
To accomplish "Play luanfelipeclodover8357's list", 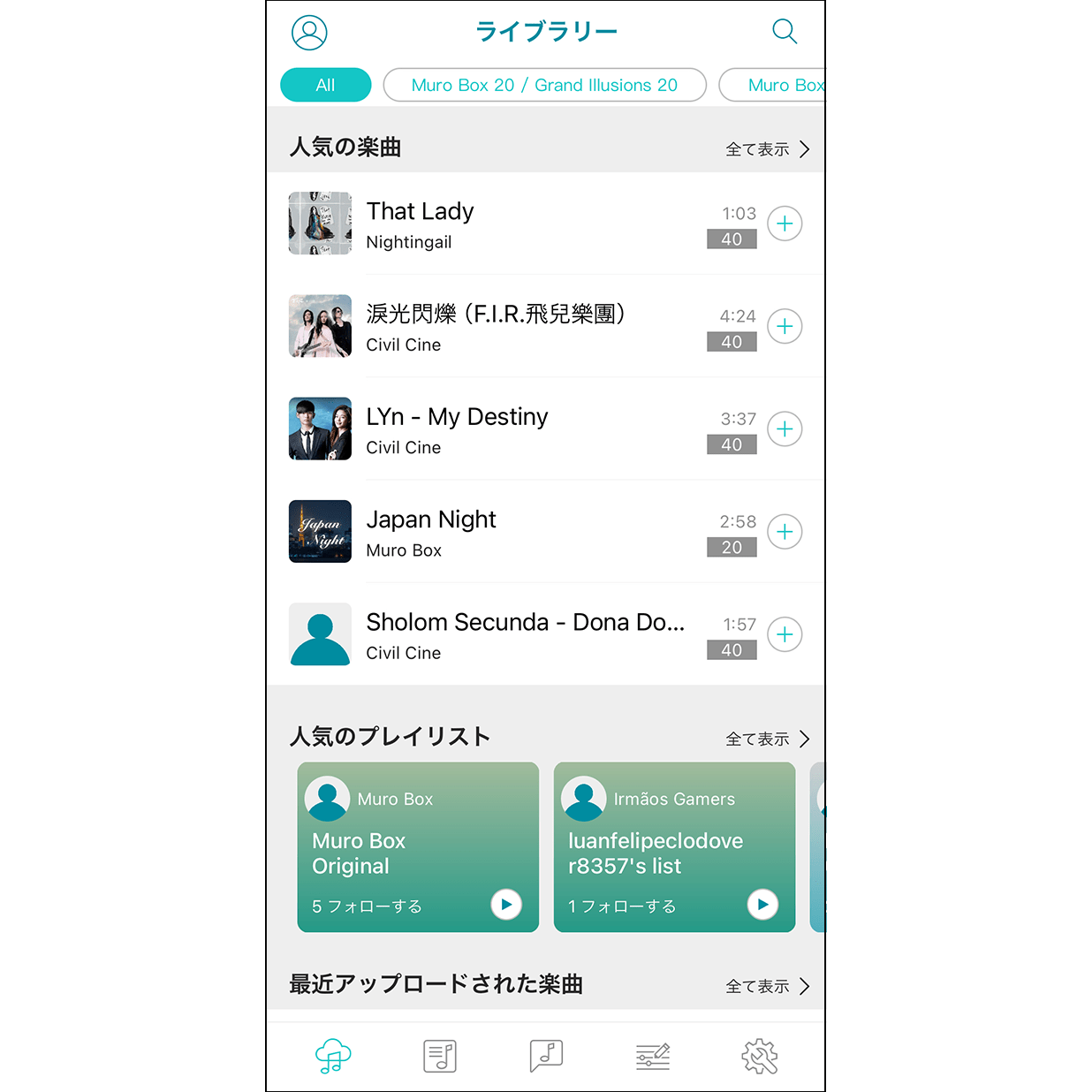I will (x=762, y=904).
